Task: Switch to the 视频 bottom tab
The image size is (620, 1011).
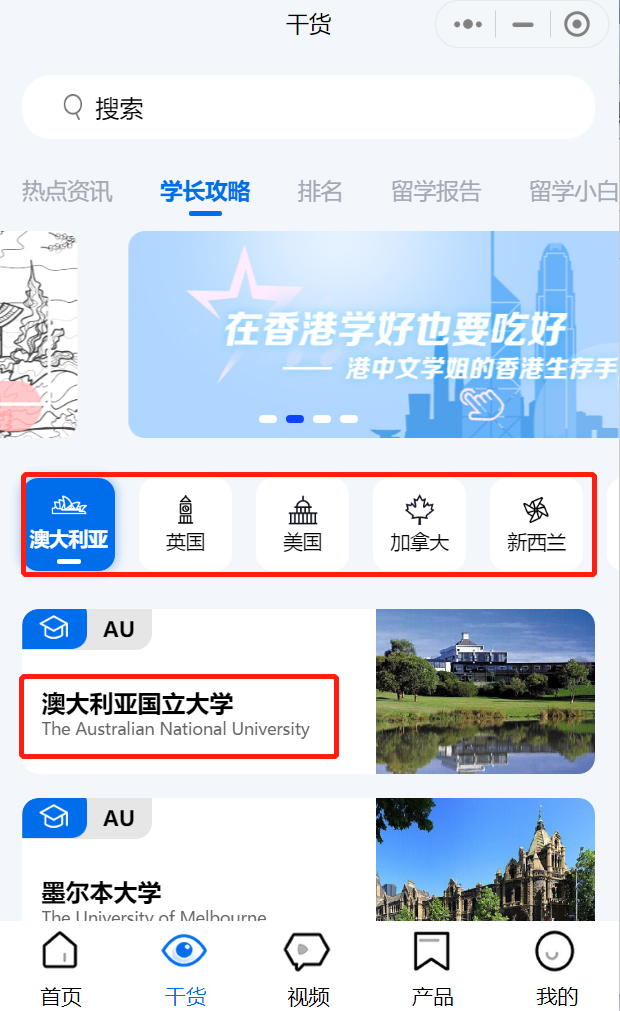Action: click(x=307, y=968)
